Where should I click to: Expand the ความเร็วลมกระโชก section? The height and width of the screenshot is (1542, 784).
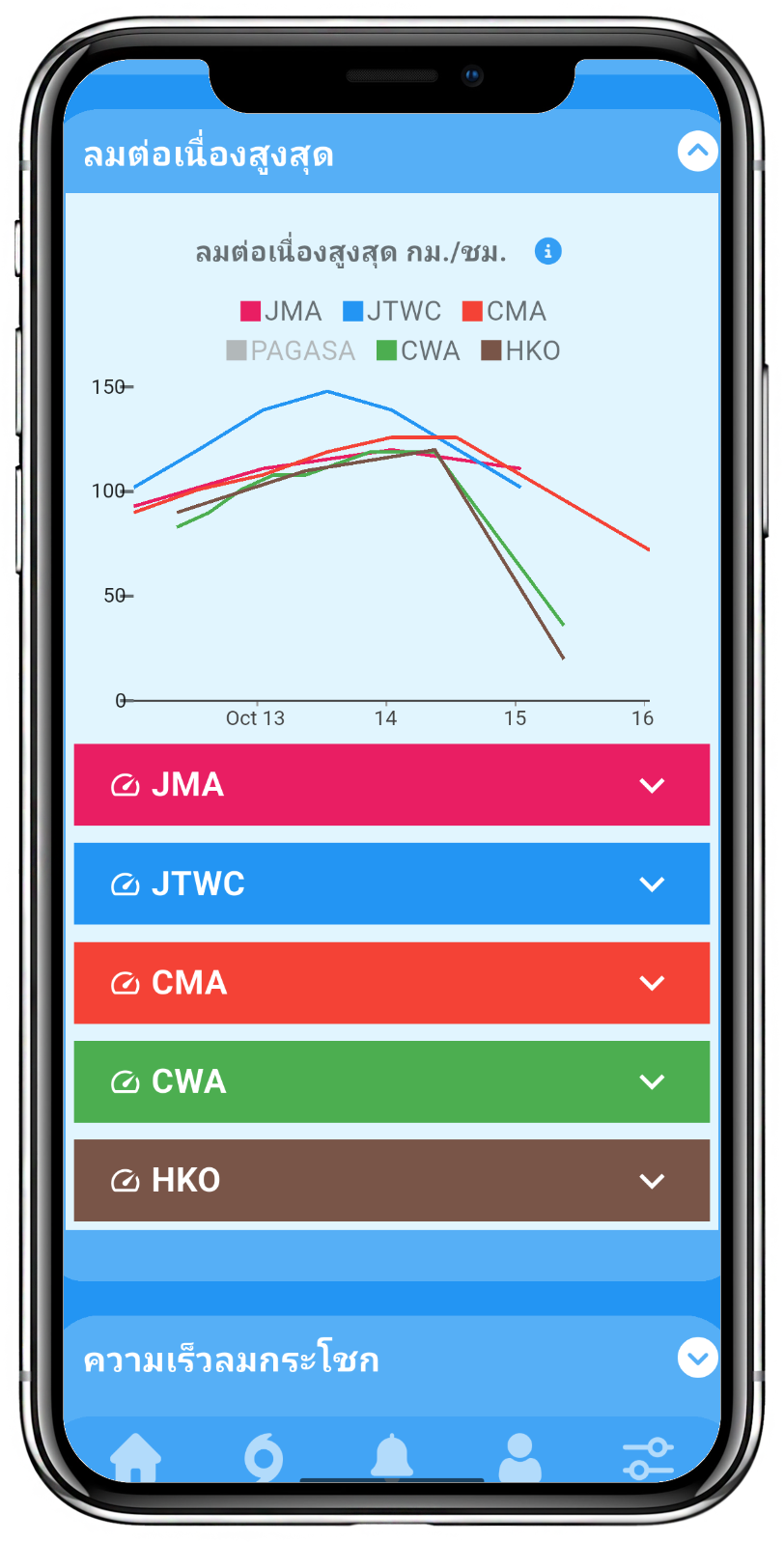(x=697, y=1358)
